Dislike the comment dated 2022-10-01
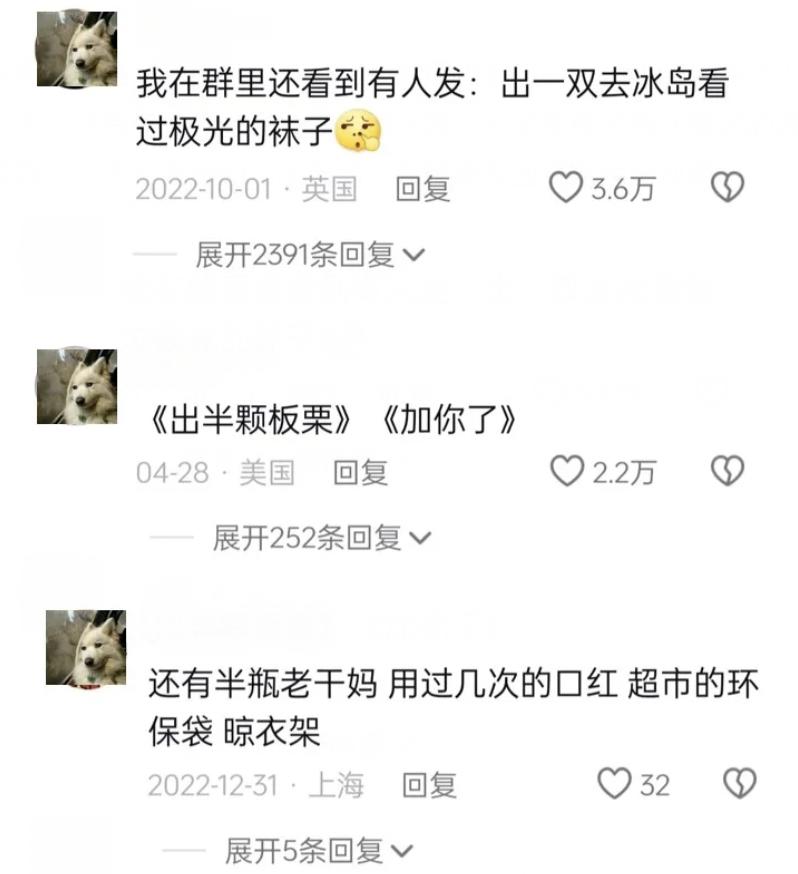 click(727, 187)
